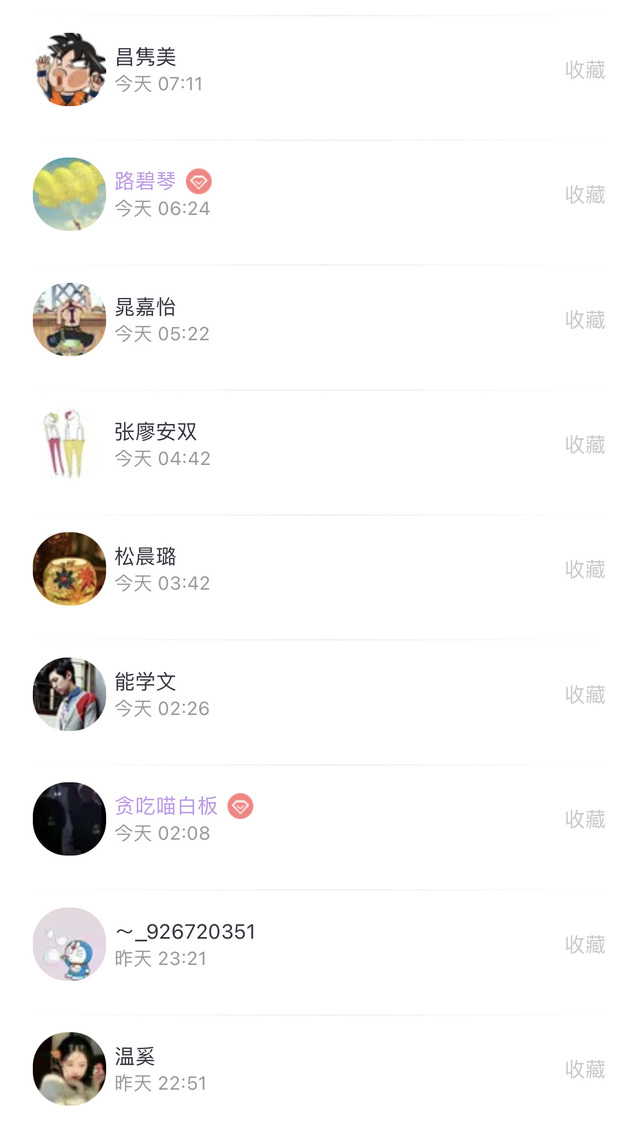Favorite ～_926720351 with 收藏
640x1128 pixels.
[585, 945]
